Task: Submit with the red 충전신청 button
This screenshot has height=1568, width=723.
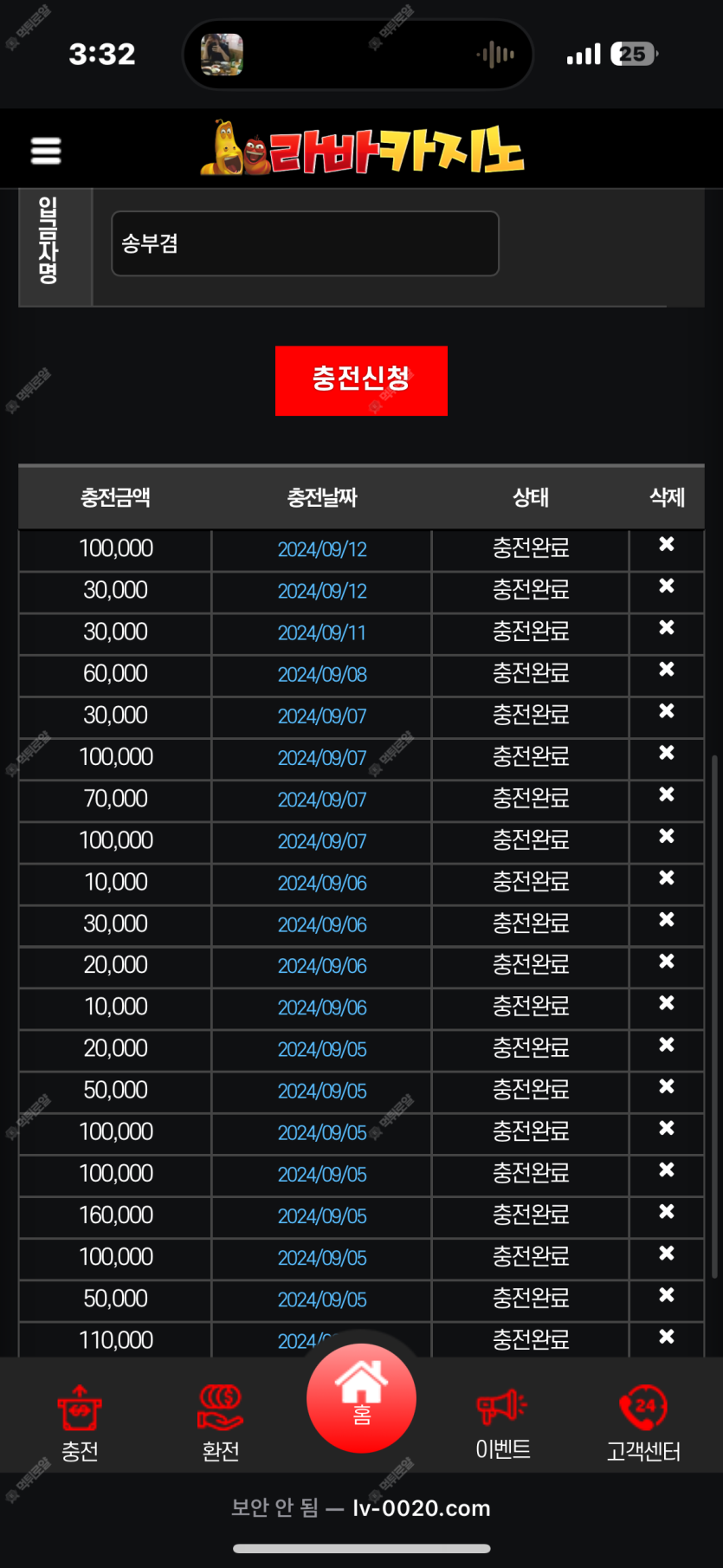Action: tap(361, 380)
